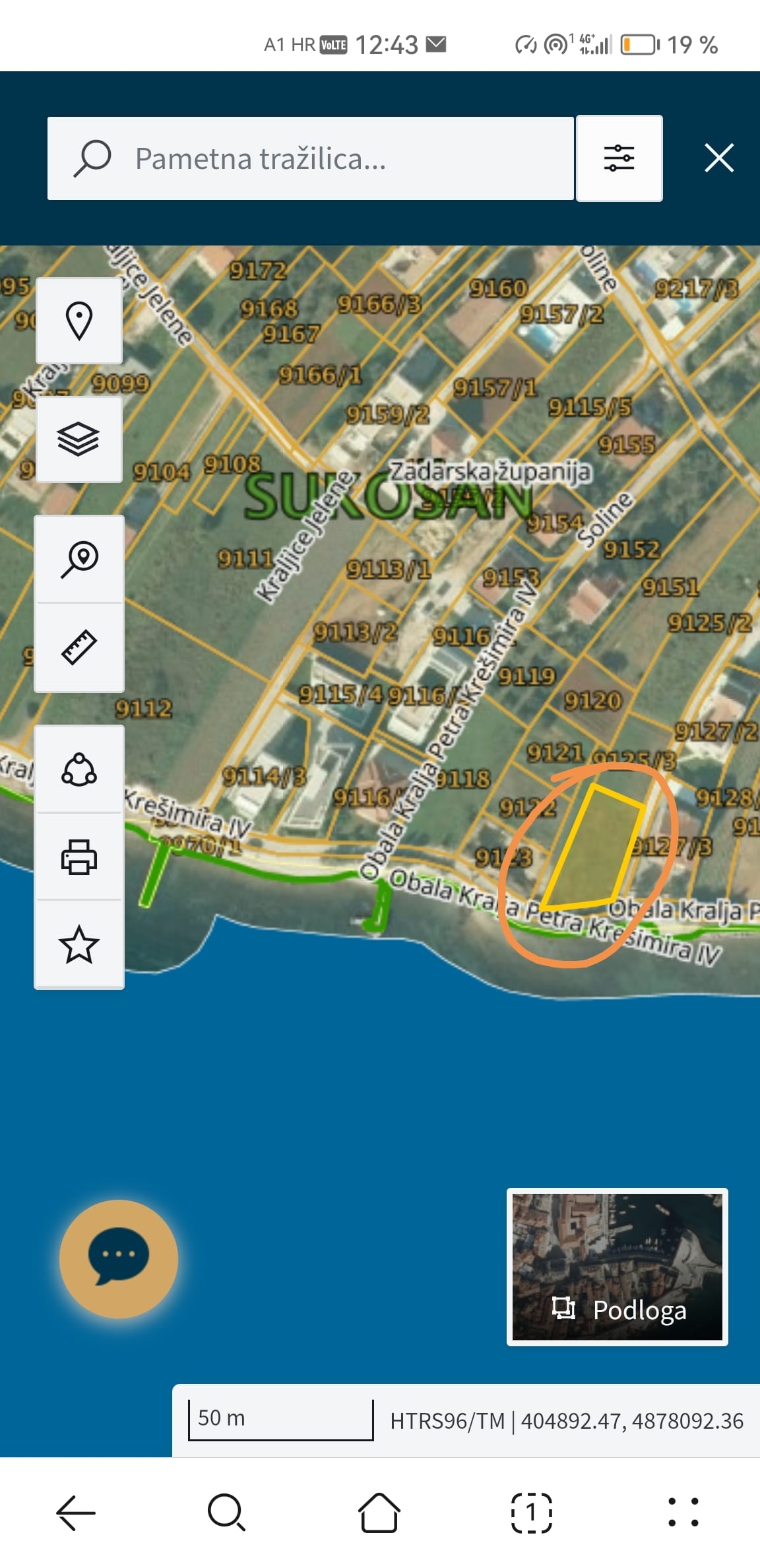Activate the ruler measuring tool
760x1568 pixels.
point(79,647)
